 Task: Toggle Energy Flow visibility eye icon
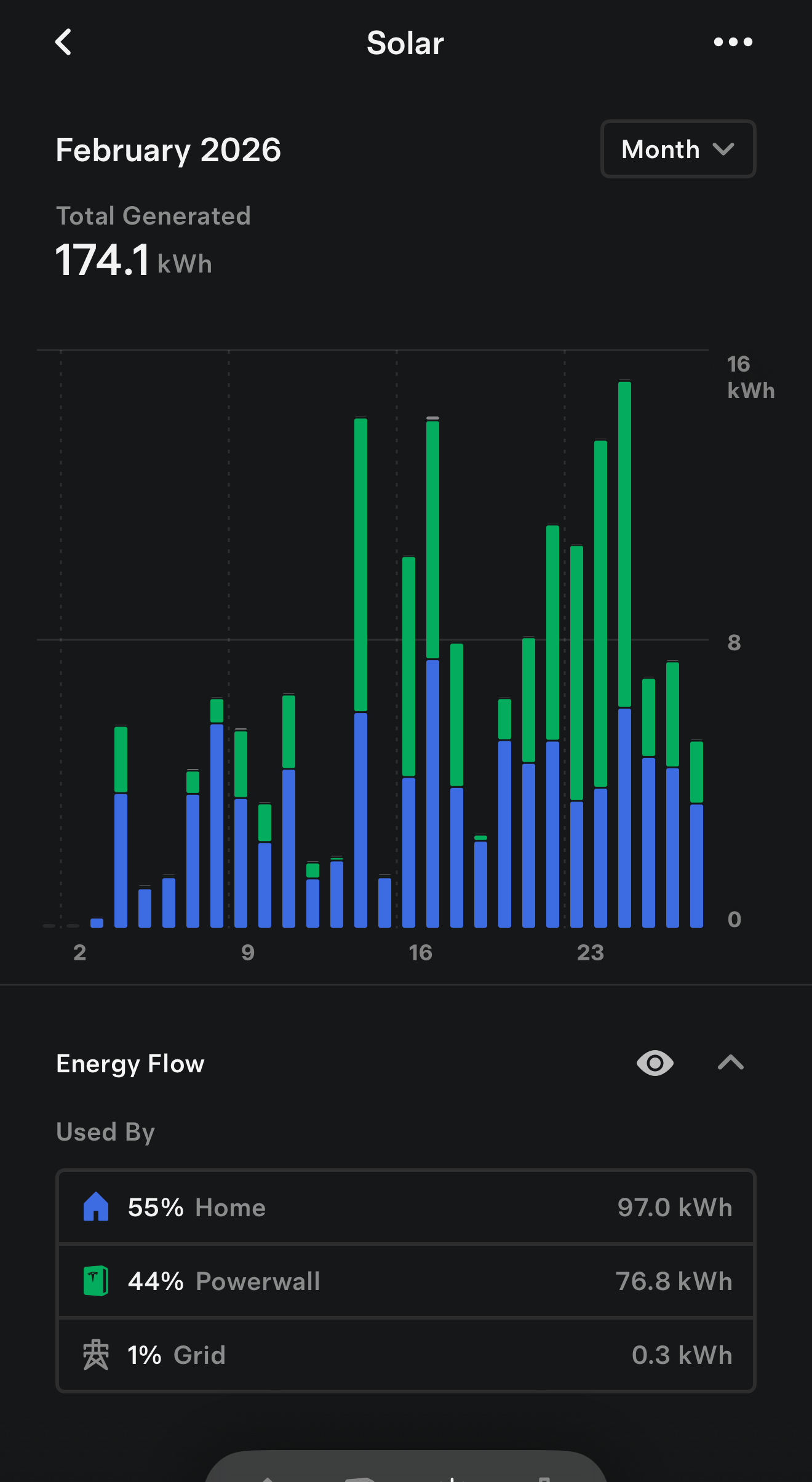click(x=655, y=1063)
